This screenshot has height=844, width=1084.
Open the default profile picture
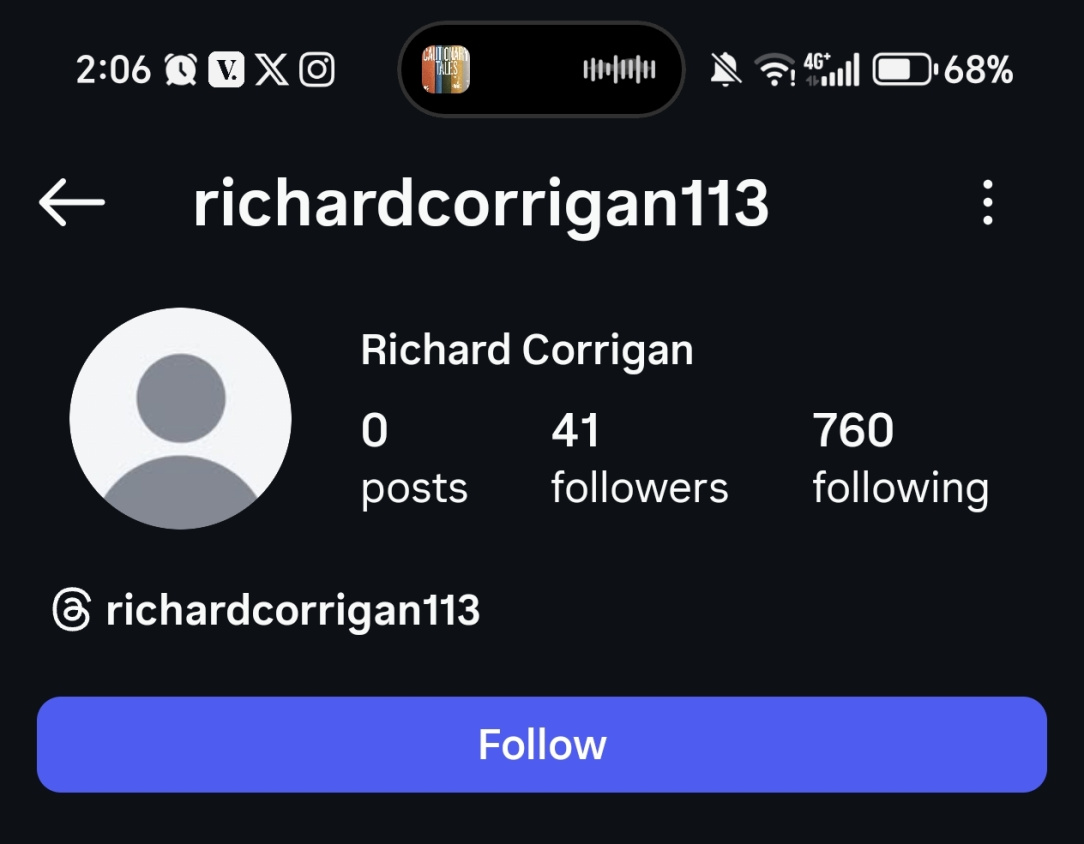tap(180, 418)
